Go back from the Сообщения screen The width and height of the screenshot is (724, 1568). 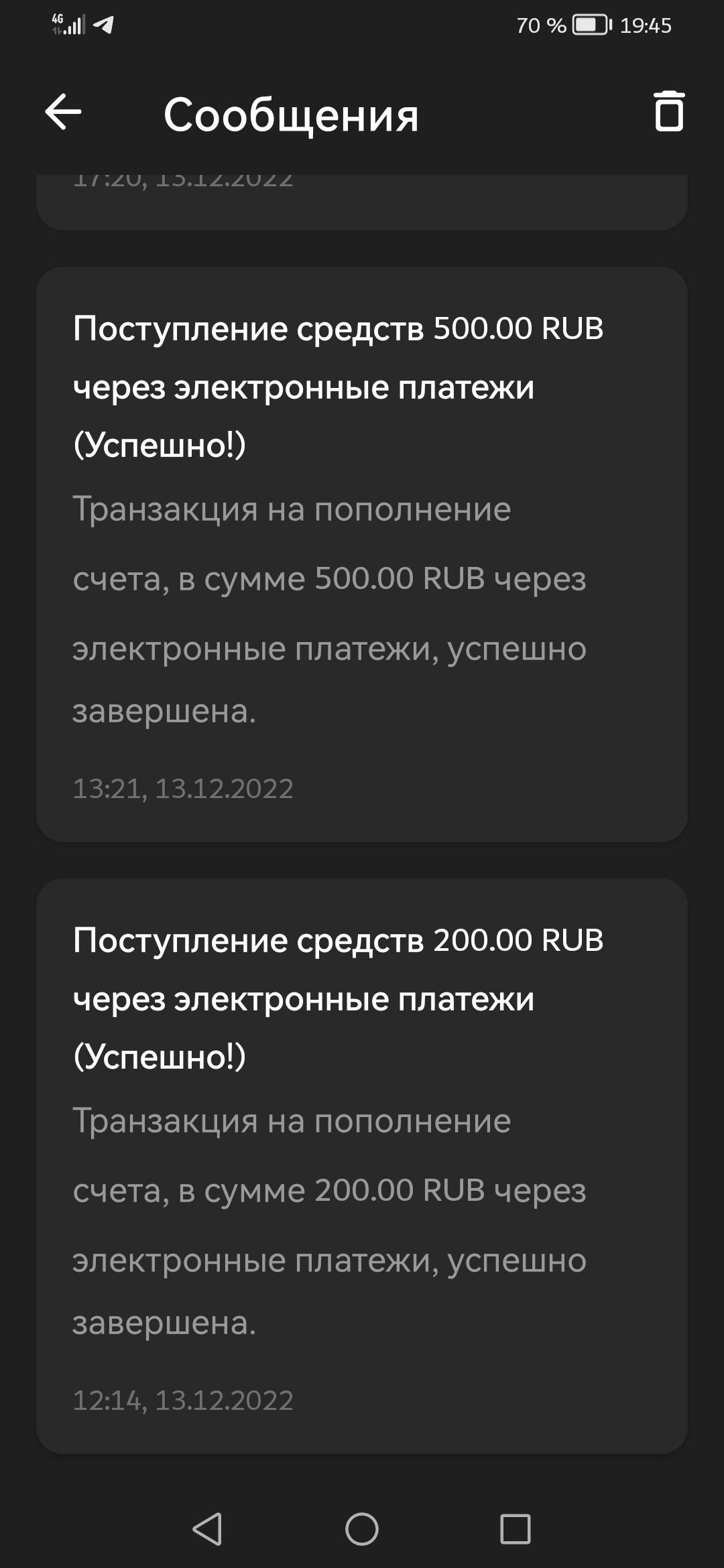tap(63, 112)
